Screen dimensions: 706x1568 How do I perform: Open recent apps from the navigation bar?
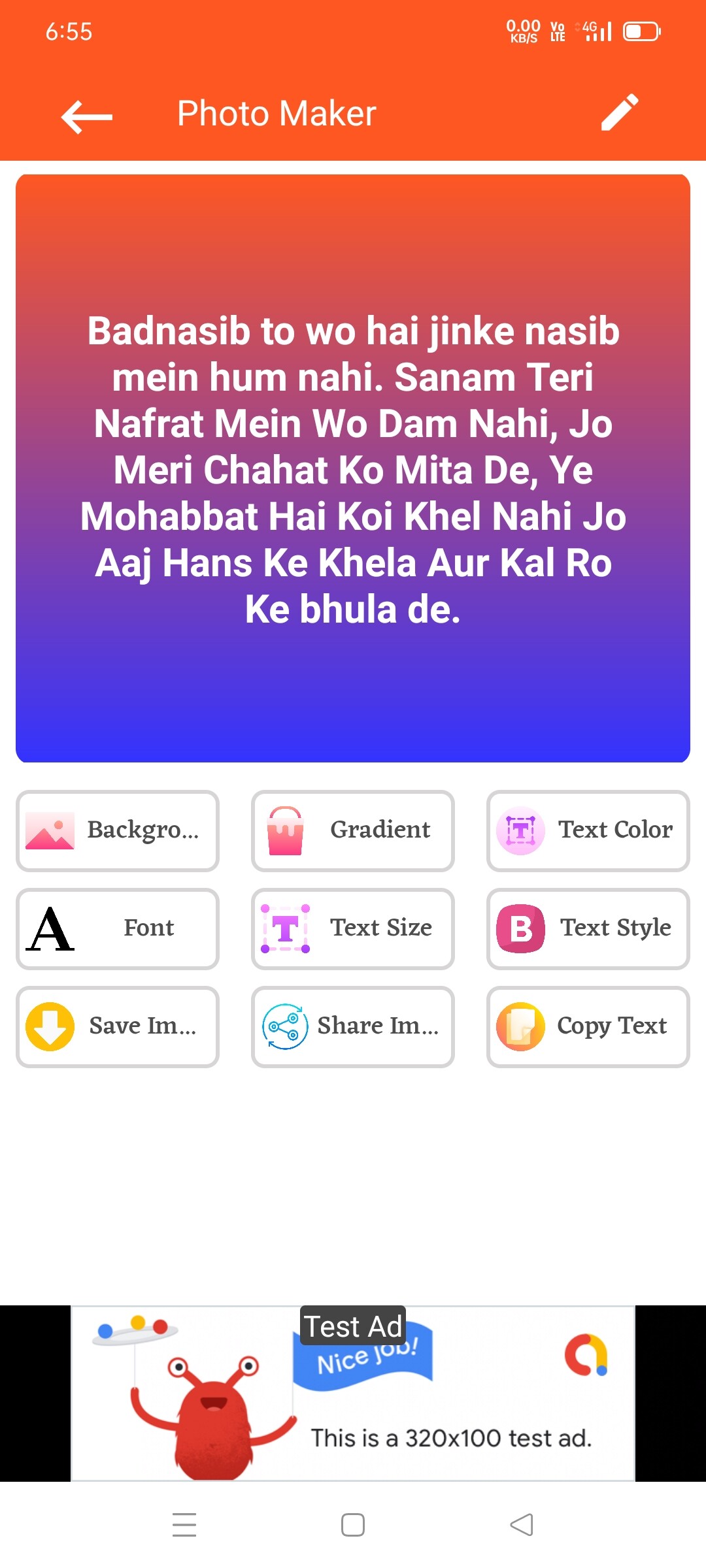[184, 1525]
